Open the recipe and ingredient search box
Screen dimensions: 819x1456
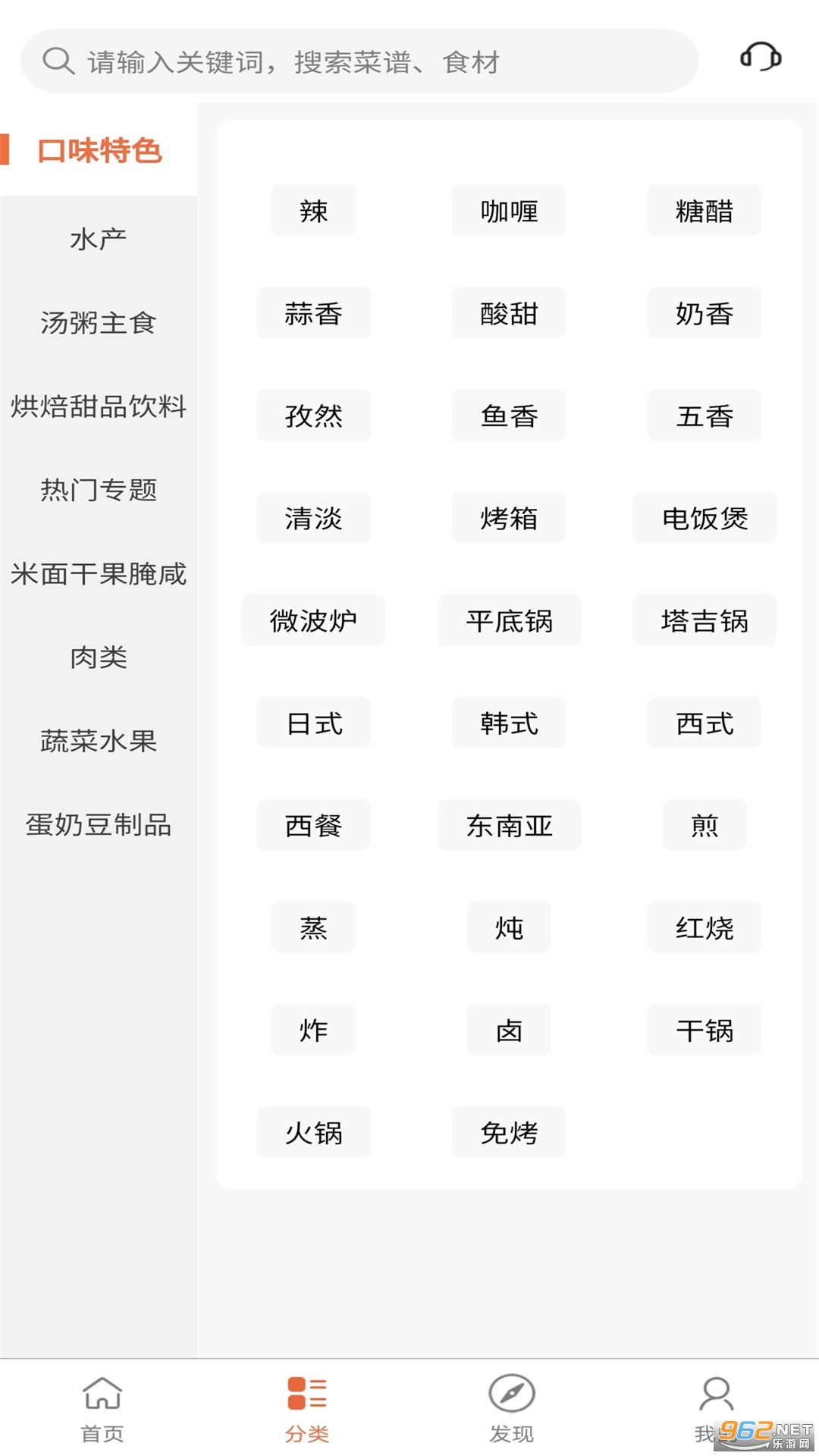pos(356,61)
